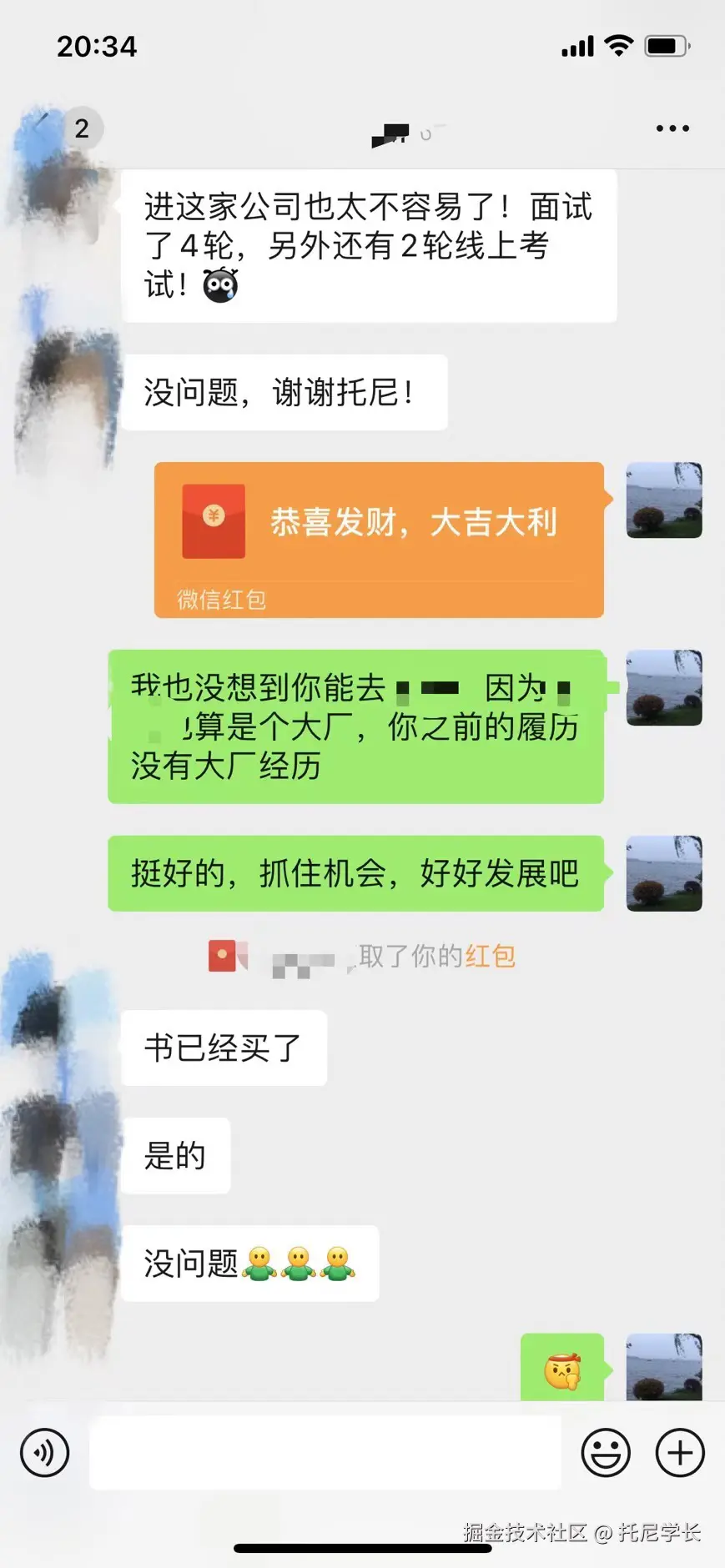Tap the red envelope icon inside the WeChat red packet

(211, 520)
